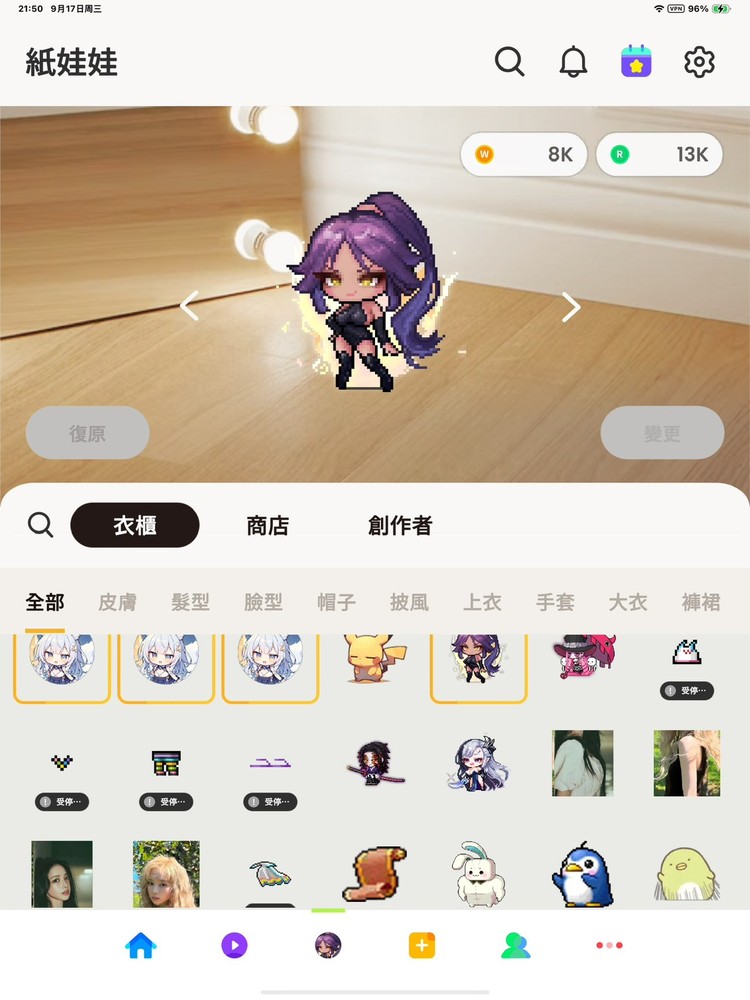The image size is (750, 1000).
Task: Open the star calendar event icon
Action: 636,62
